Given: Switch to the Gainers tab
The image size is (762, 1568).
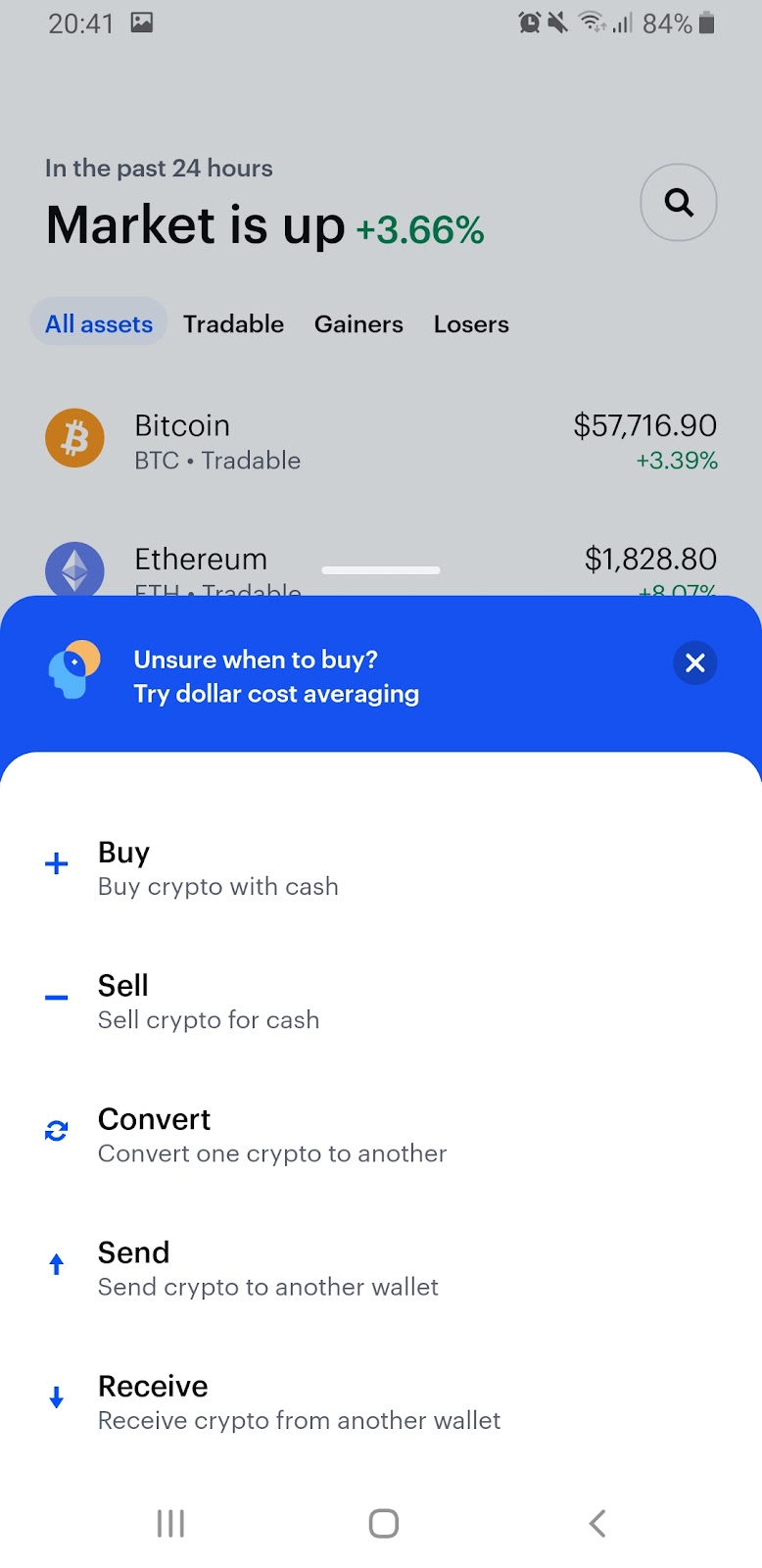Looking at the screenshot, I should click(x=358, y=324).
